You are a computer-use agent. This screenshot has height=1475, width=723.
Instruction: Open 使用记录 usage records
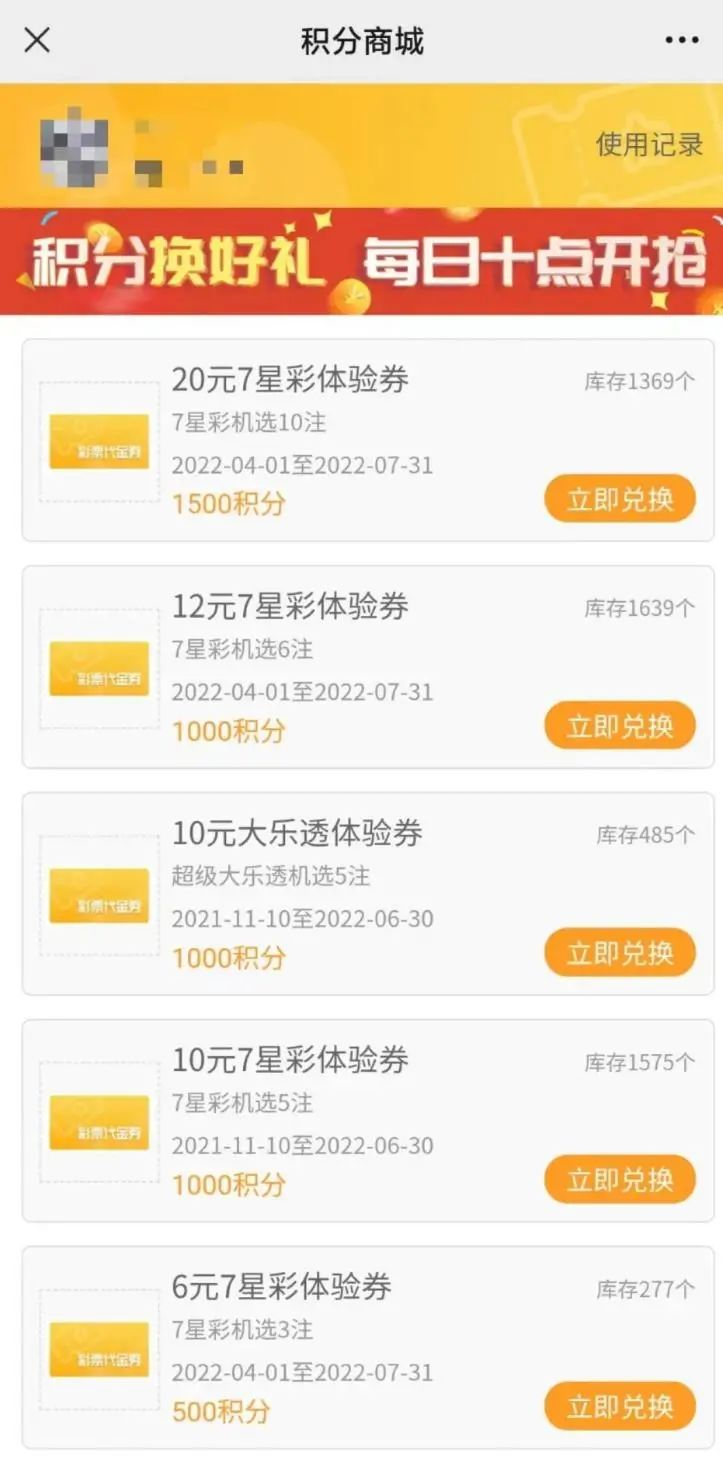tap(650, 144)
